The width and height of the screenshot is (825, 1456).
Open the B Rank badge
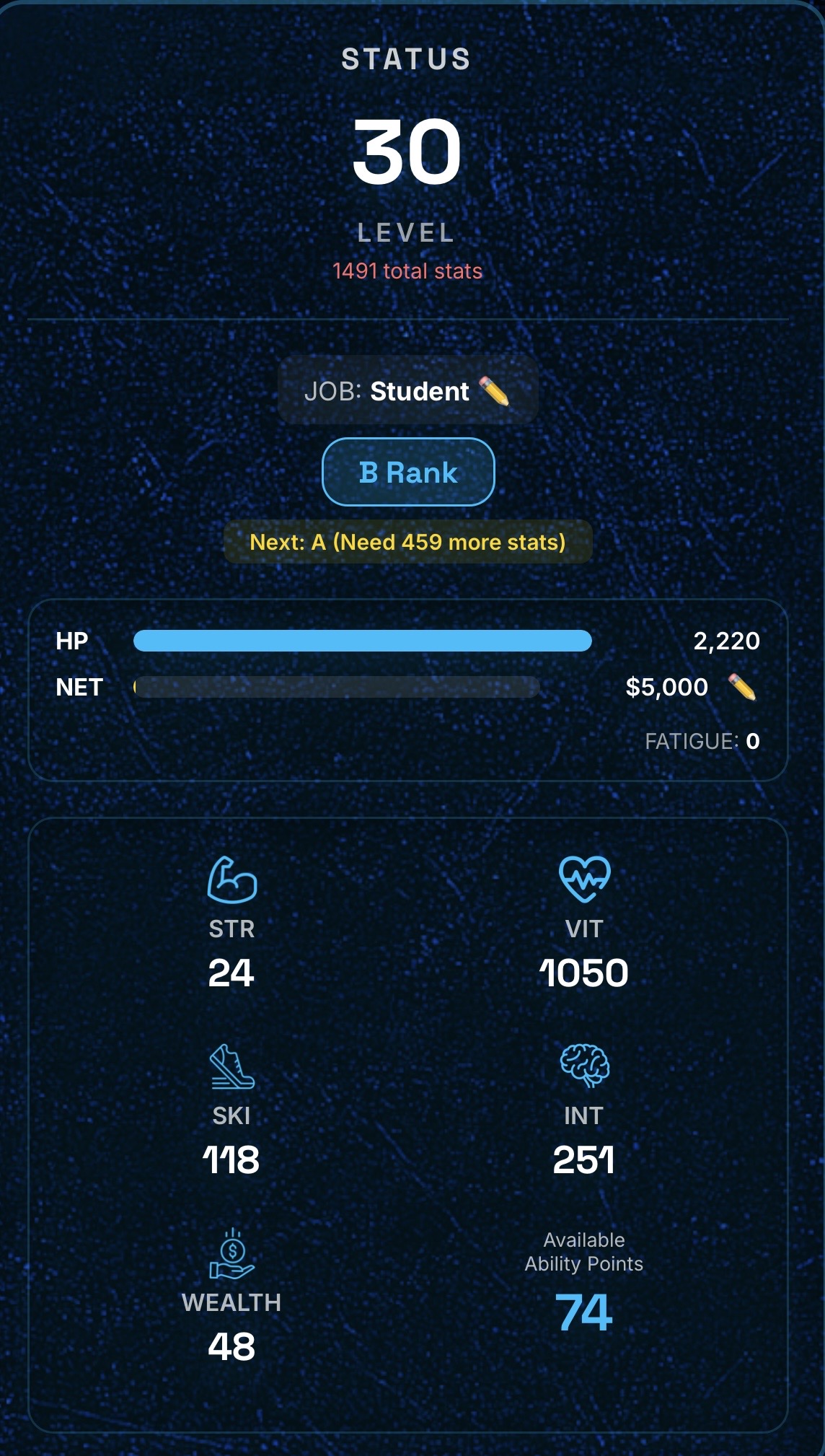407,472
